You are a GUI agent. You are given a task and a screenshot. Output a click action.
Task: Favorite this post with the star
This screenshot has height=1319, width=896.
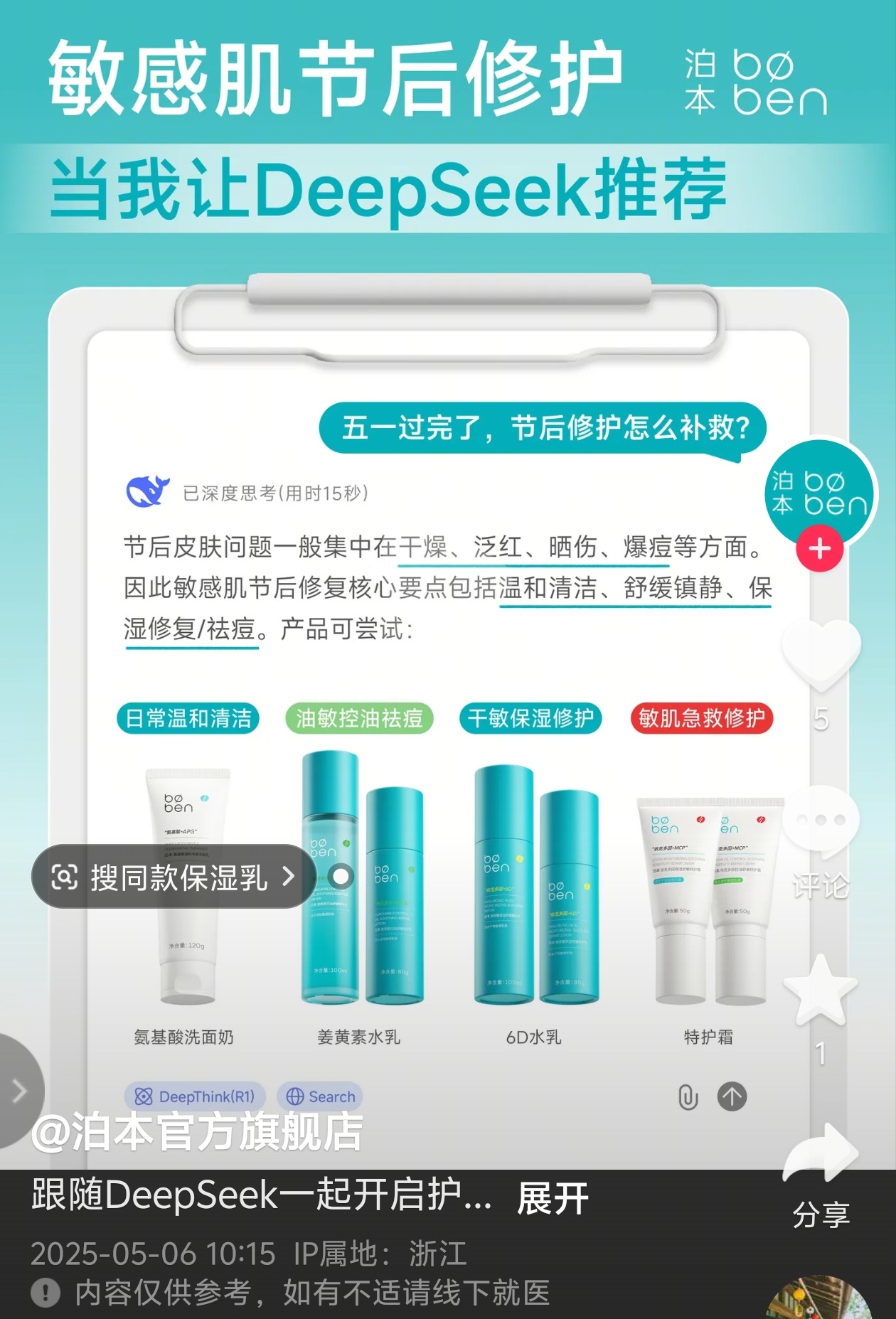(820, 990)
